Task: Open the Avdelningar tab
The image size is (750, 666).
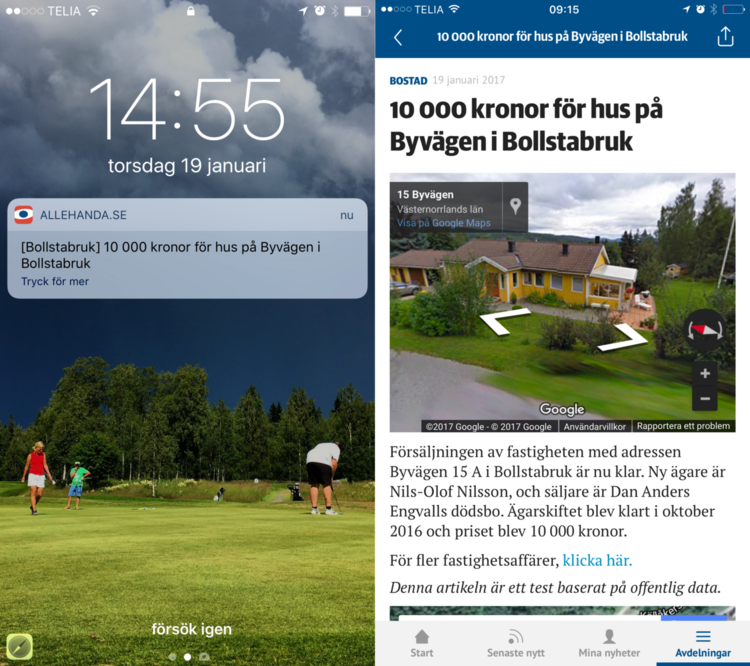Action: click(x=702, y=643)
